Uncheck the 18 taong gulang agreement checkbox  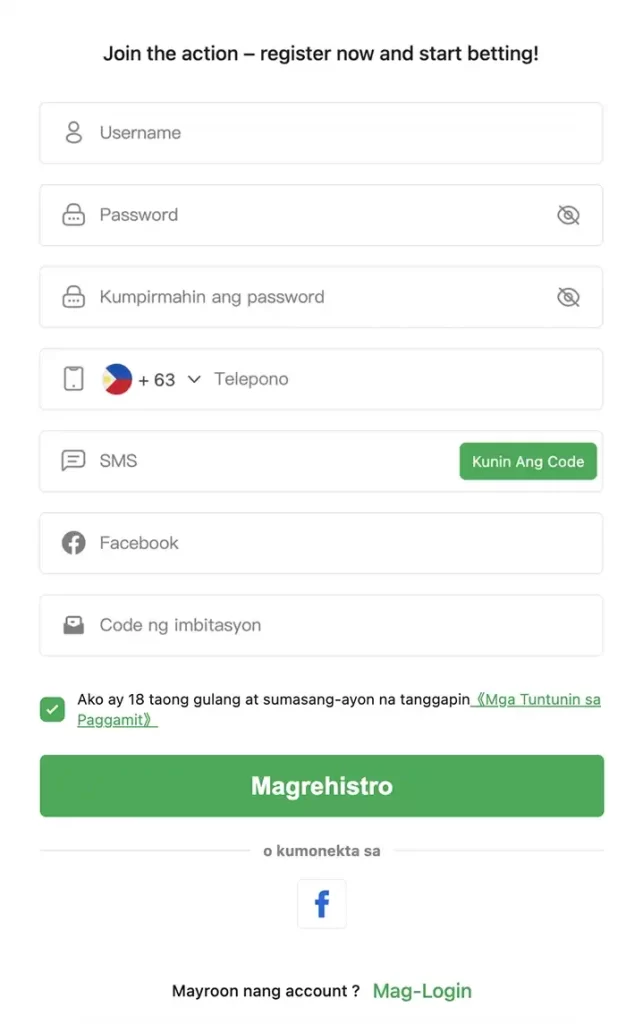click(x=52, y=709)
